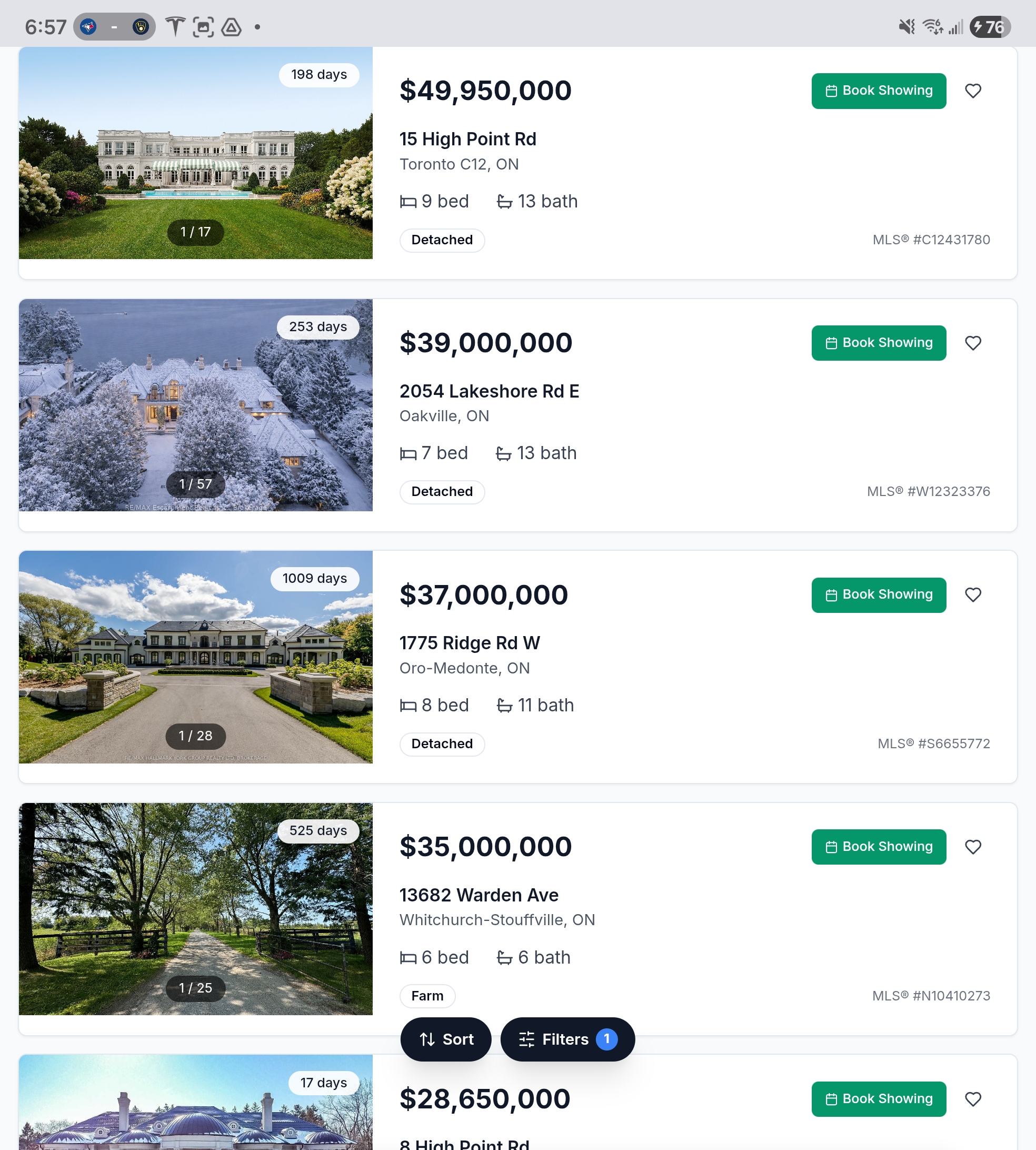Favorite the 15 High Point Rd listing
This screenshot has height=1150, width=1036.
[973, 91]
